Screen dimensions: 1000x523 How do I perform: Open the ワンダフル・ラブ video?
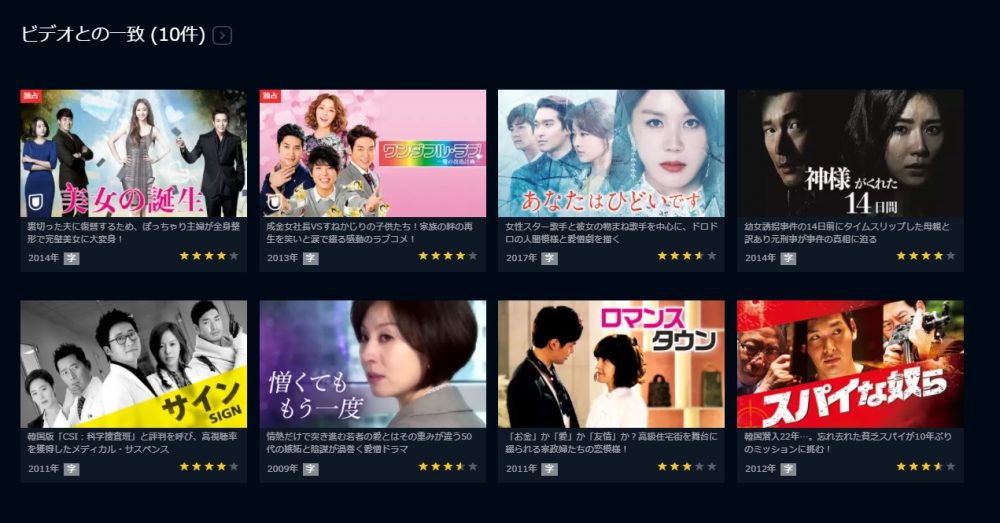[x=373, y=153]
